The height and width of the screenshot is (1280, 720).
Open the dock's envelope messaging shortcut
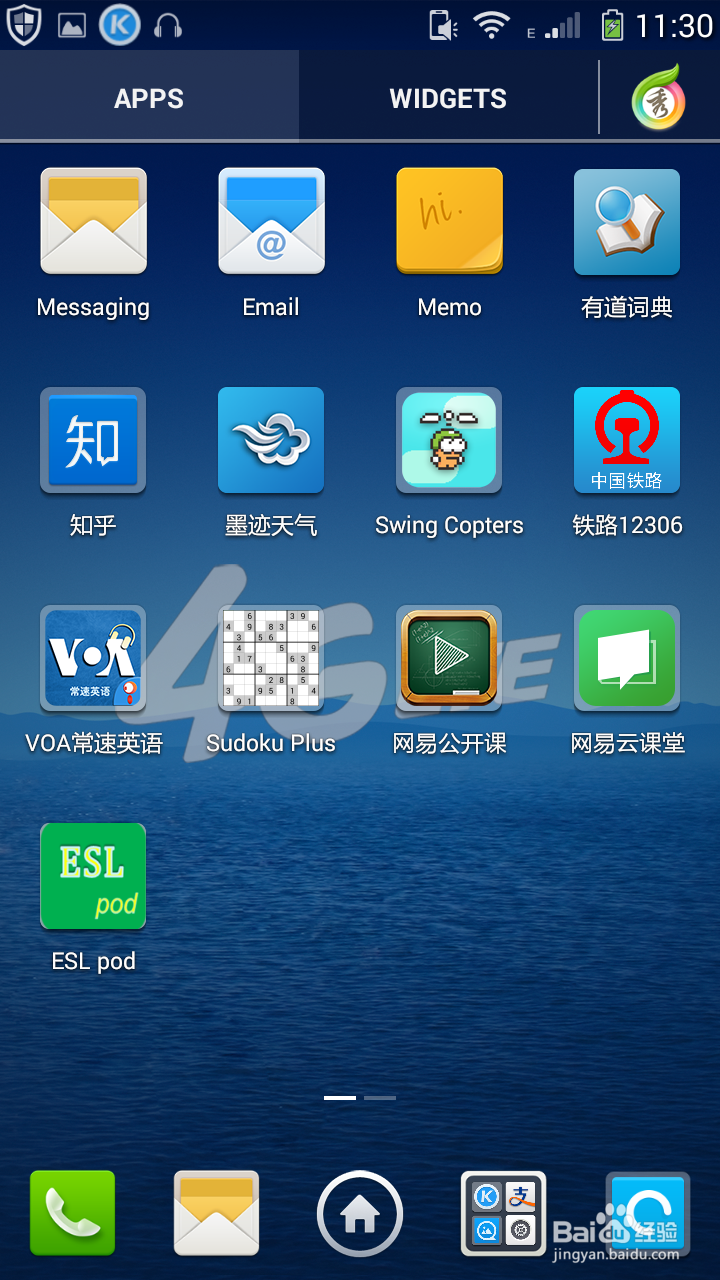coord(216,1213)
